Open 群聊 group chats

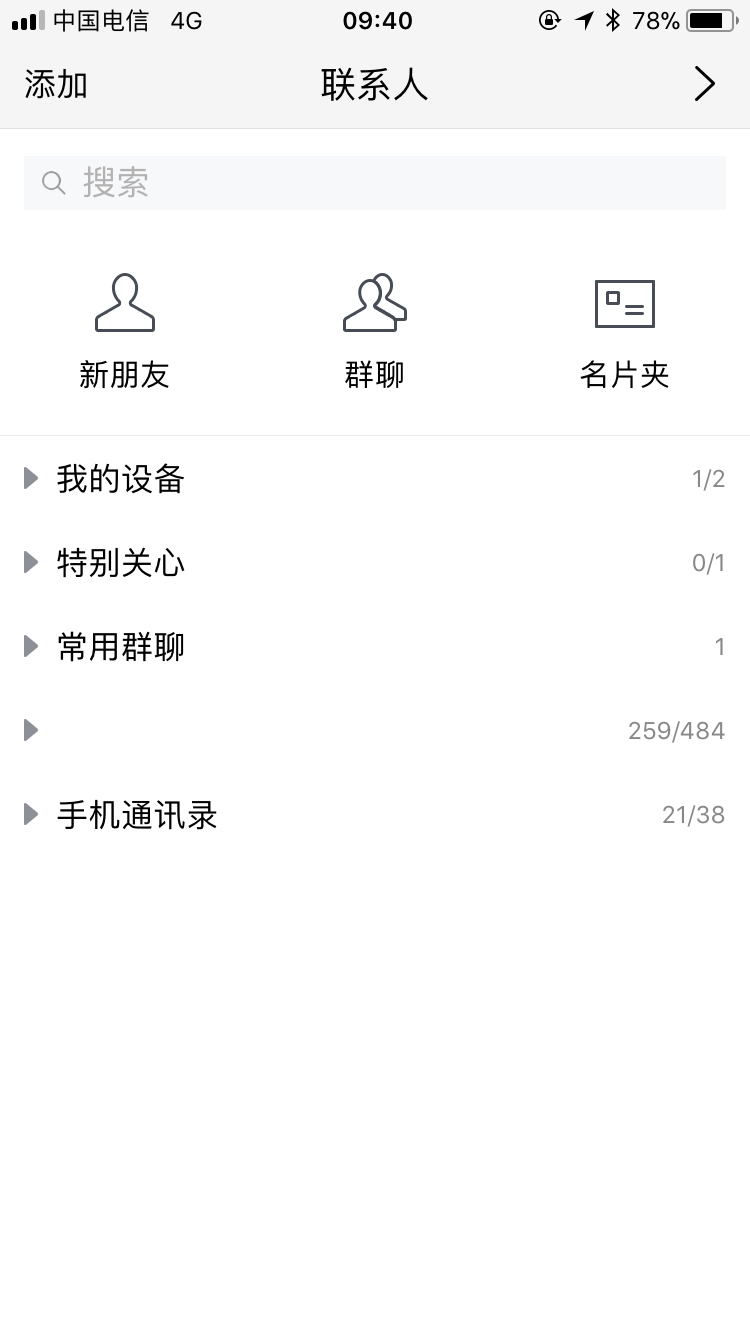point(375,330)
